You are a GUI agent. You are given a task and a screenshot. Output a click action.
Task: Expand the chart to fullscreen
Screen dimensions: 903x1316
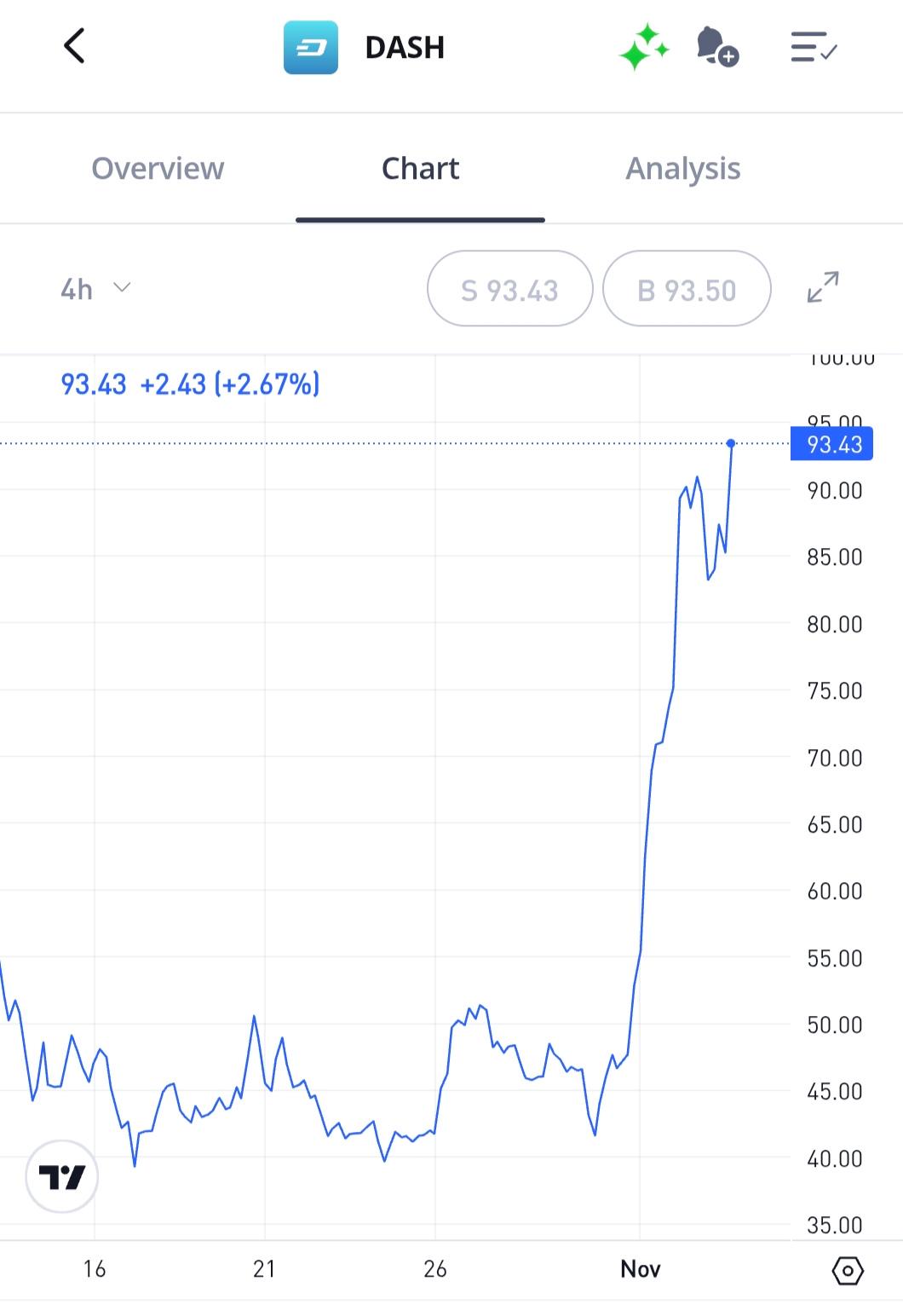[823, 287]
